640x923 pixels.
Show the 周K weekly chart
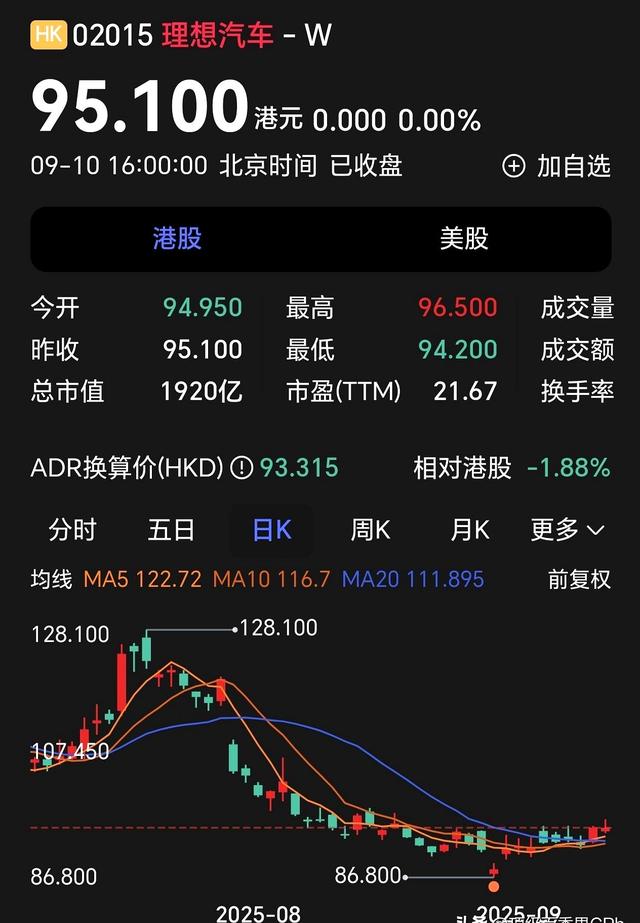(x=370, y=530)
